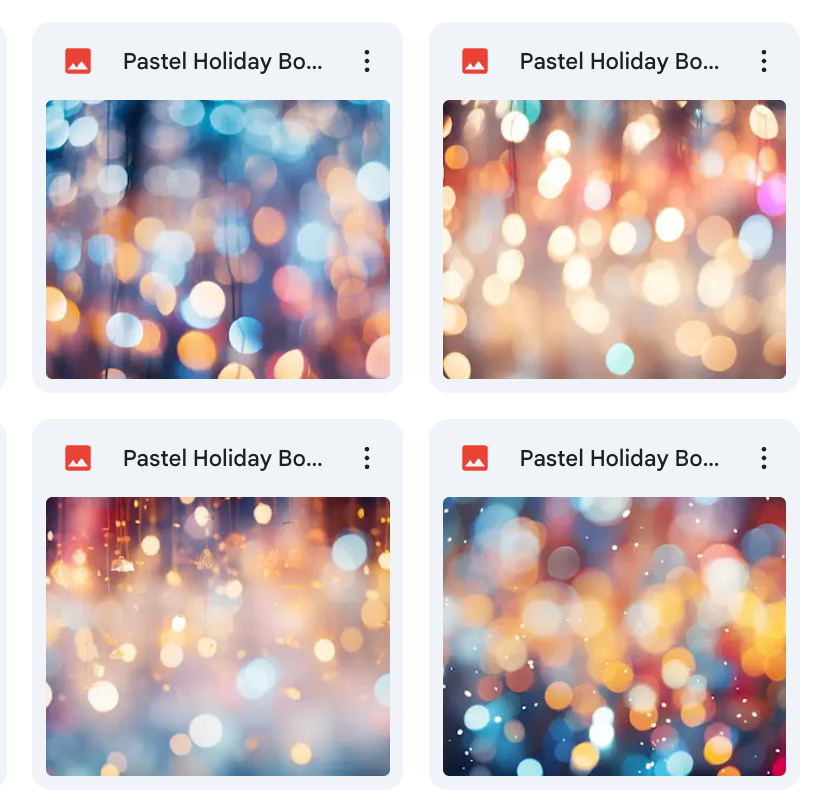Screen dimensions: 824x808
Task: Open the bokeh image with white snow specks
Action: 614,636
